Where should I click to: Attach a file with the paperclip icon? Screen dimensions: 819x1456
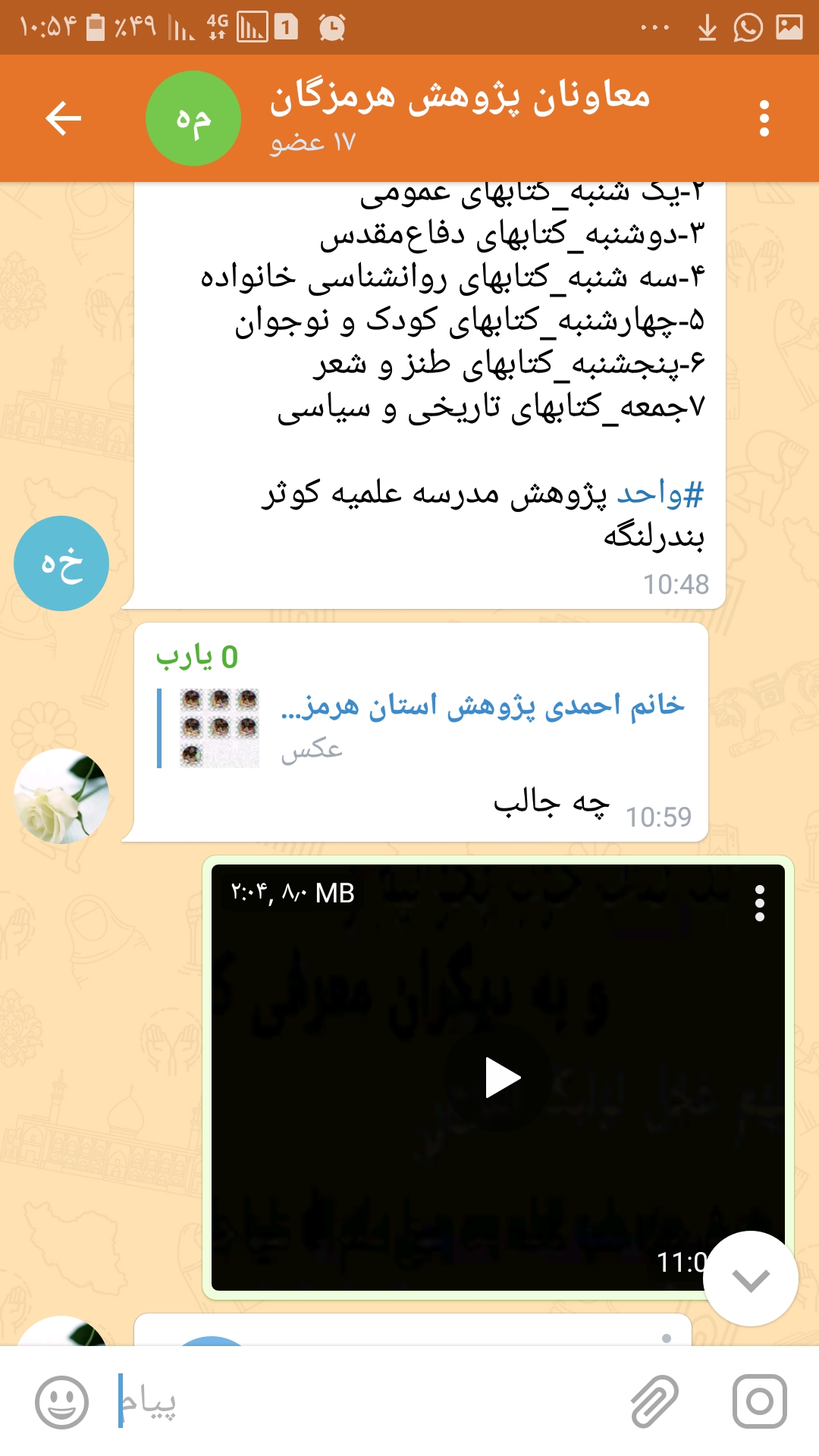click(655, 1402)
